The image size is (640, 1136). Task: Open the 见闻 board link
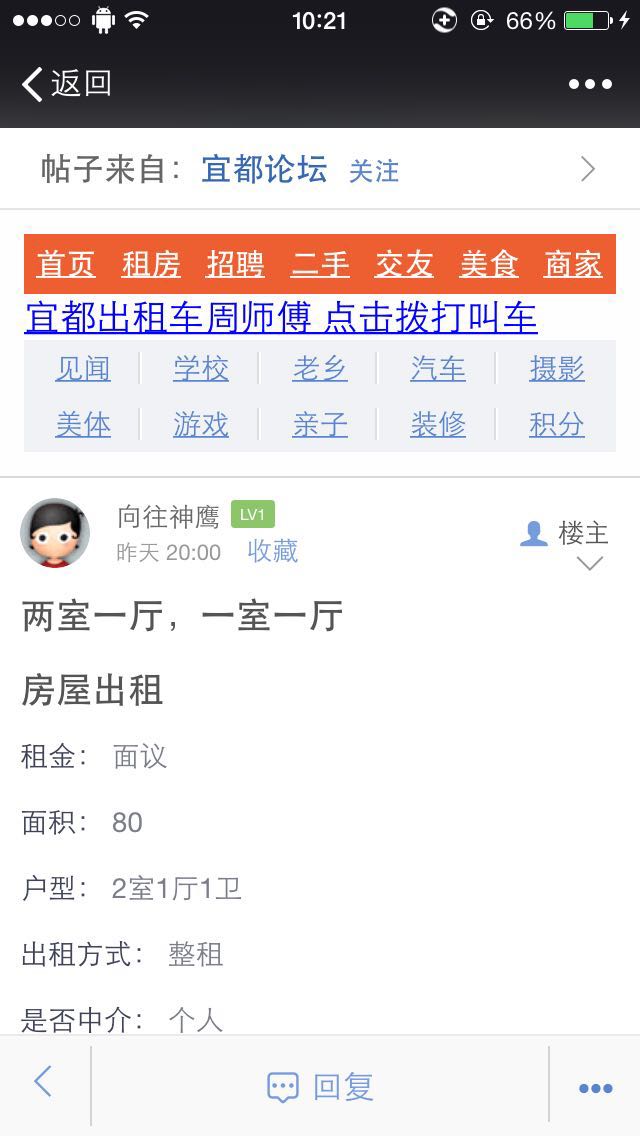(x=83, y=369)
